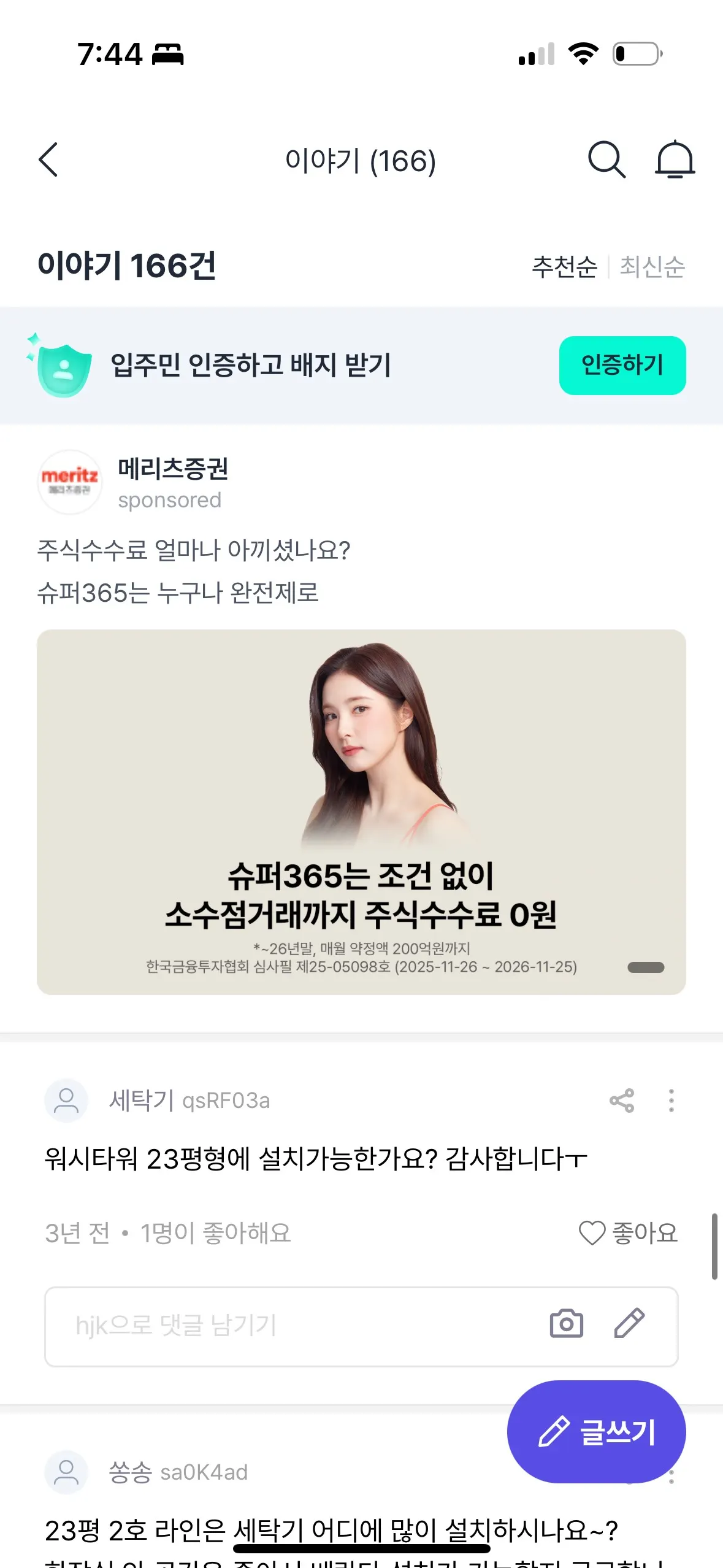The image size is (723, 1568).
Task: Attach a photo with the camera icon
Action: [566, 1324]
